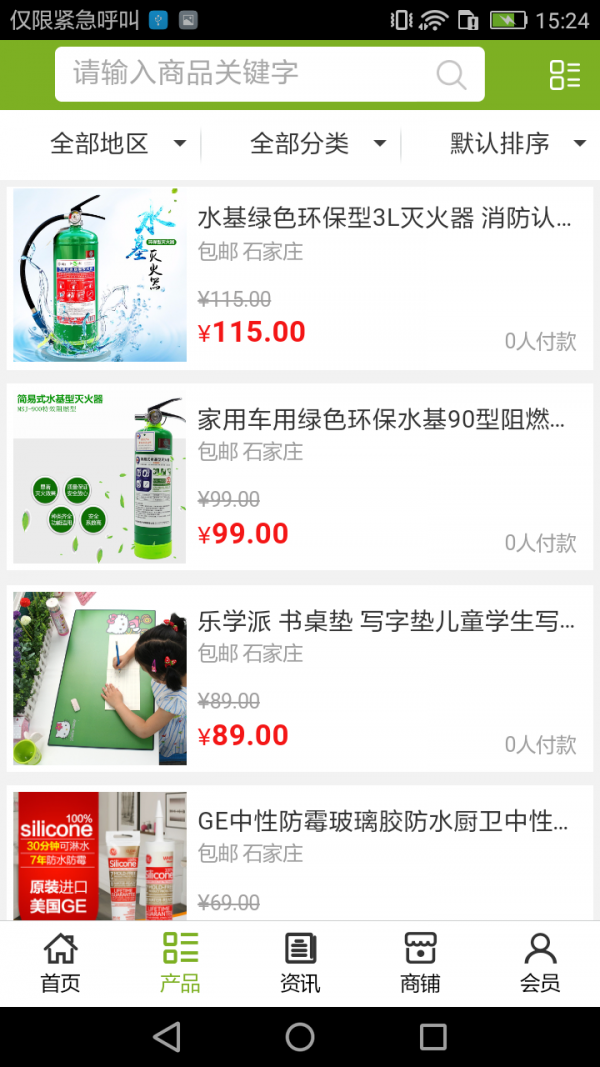
Task: Switch to the 会员 member tab
Action: [540, 964]
